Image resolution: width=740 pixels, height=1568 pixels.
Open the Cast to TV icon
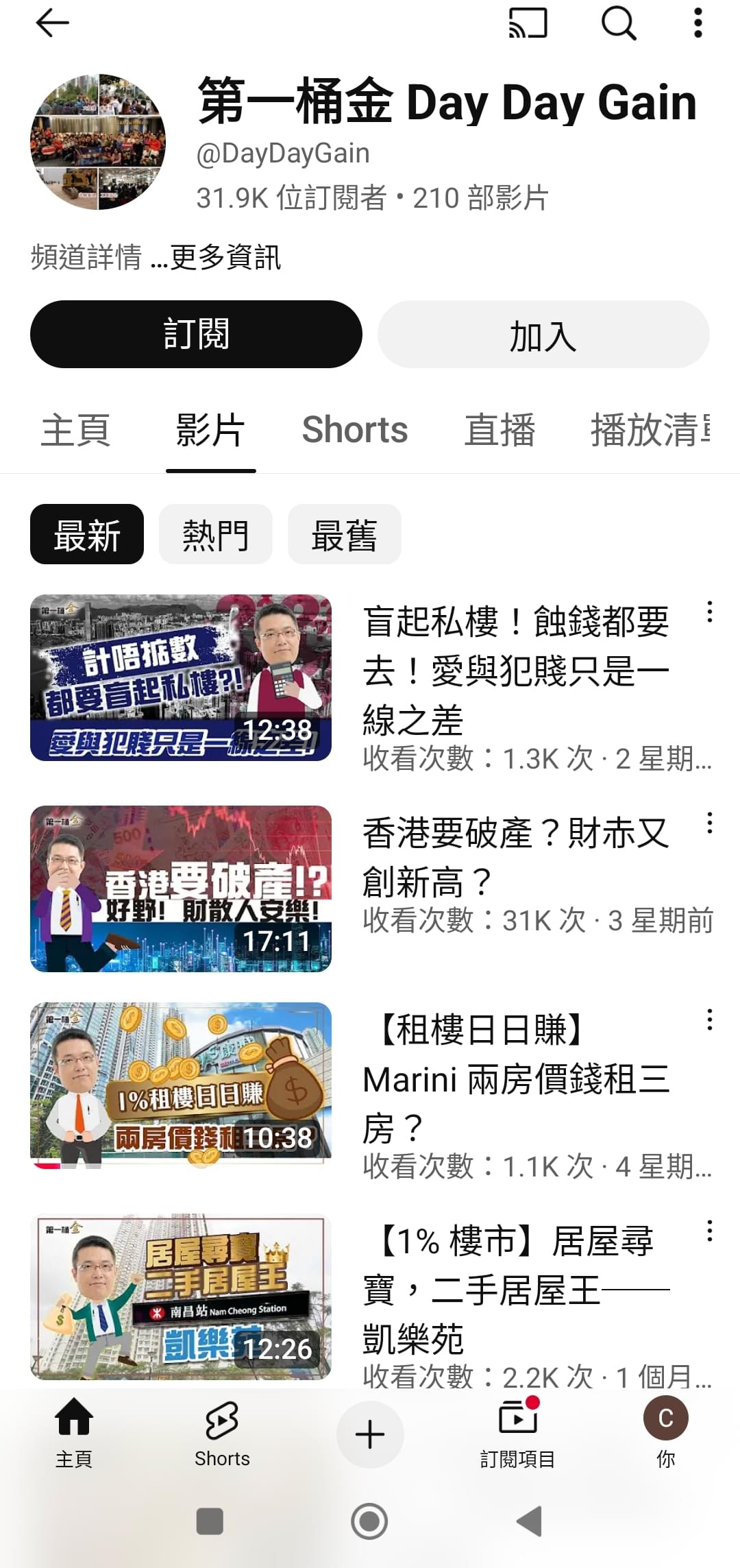(x=528, y=23)
